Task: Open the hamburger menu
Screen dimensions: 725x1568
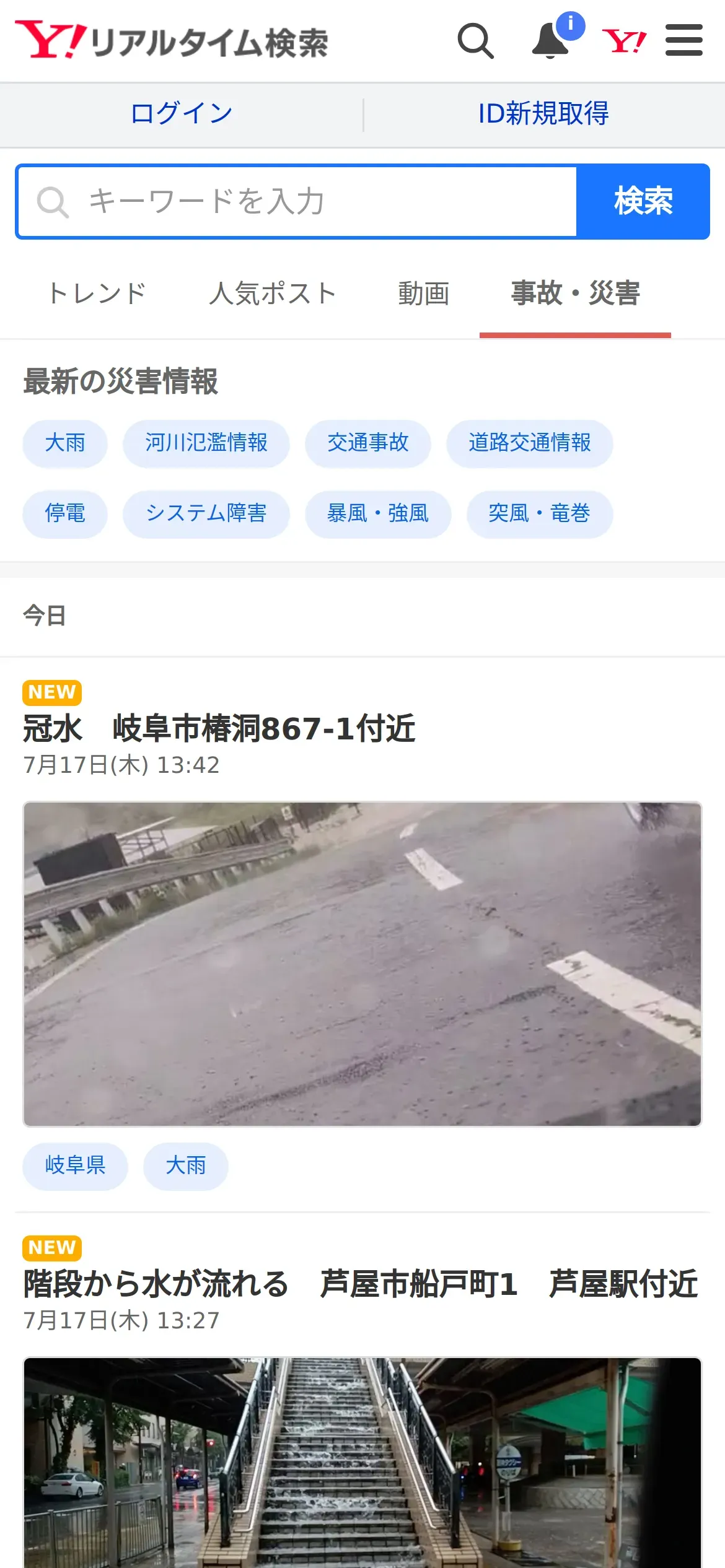Action: [x=683, y=41]
